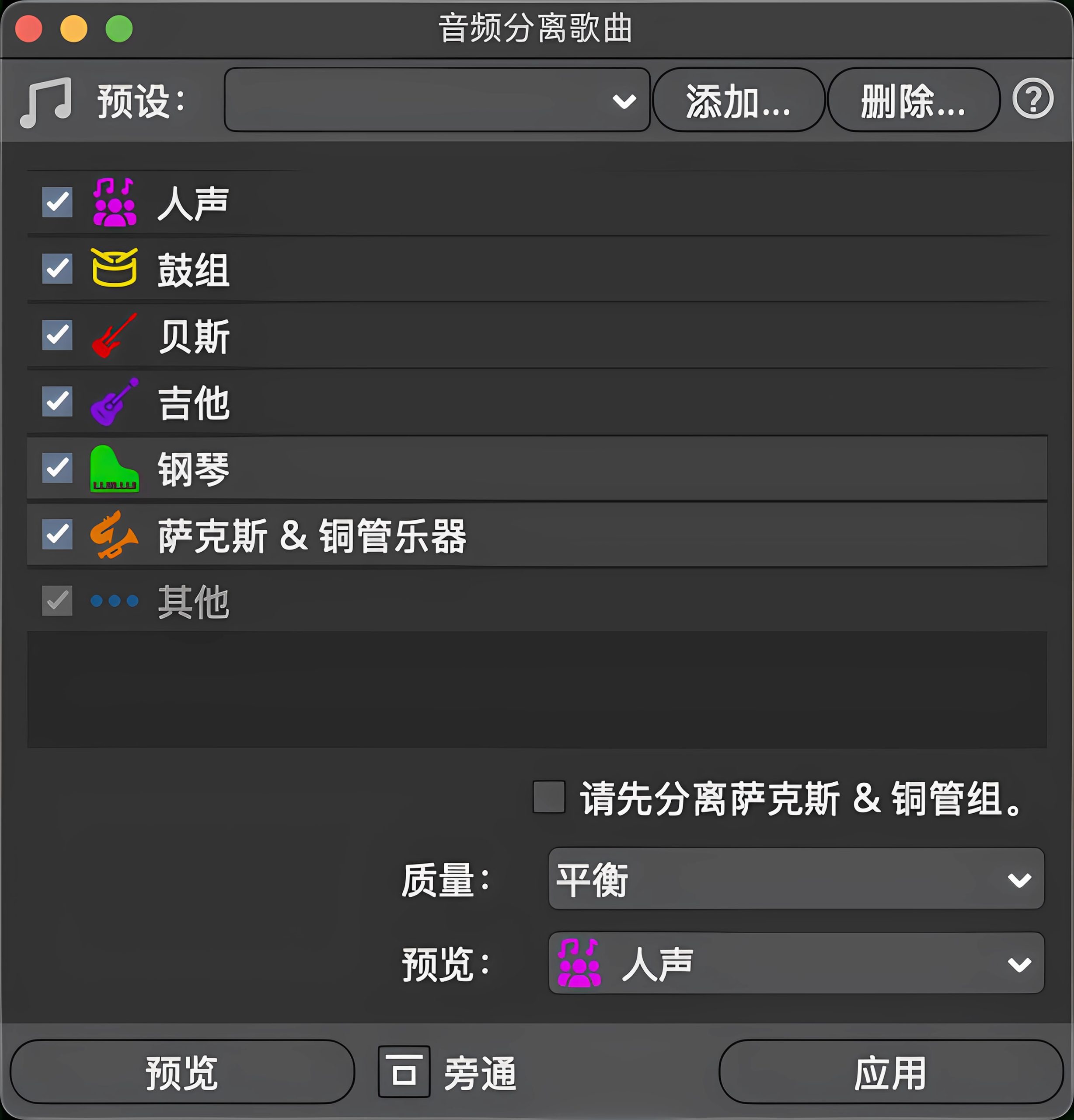Open the help question mark icon
The width and height of the screenshot is (1074, 1120).
1032,99
